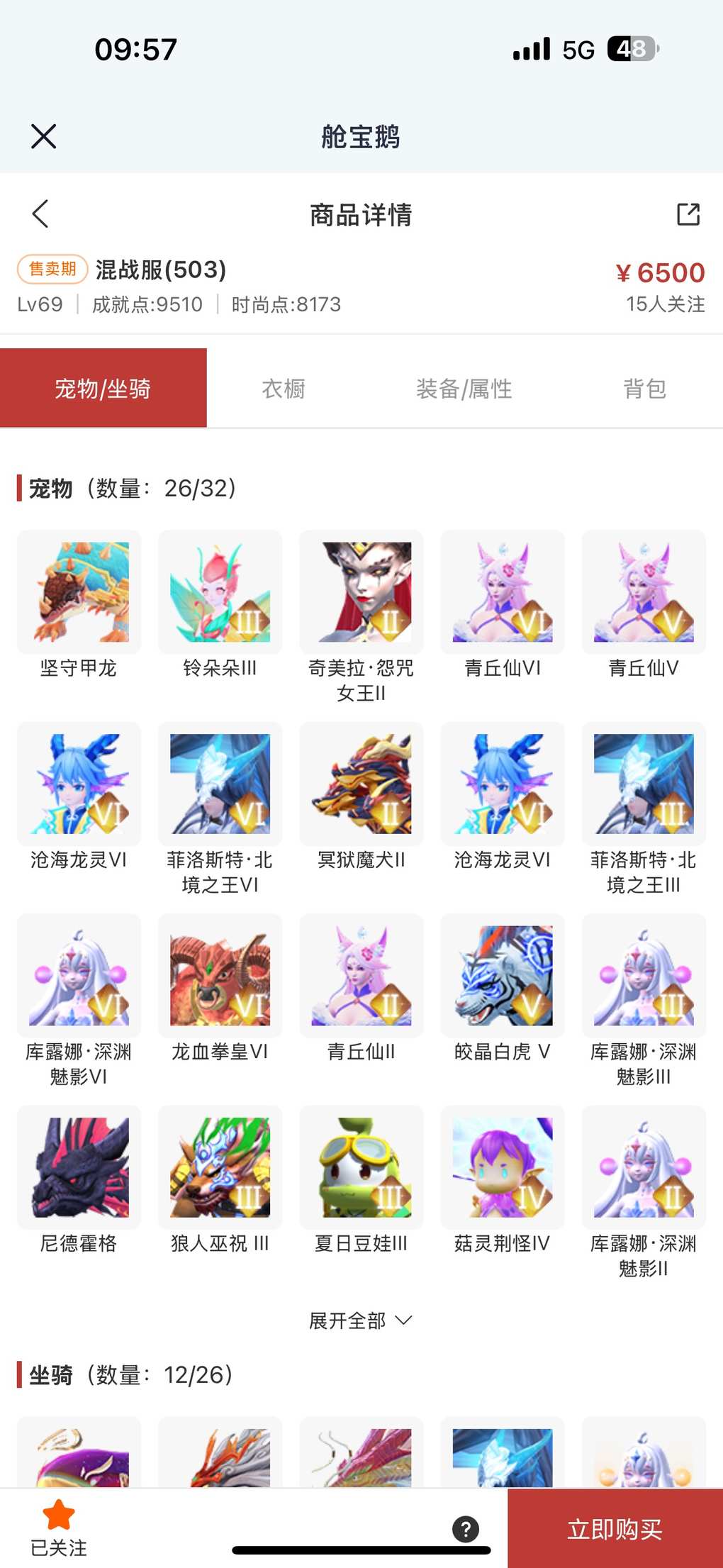This screenshot has height=1568, width=723.
Task: Close the 舱宝鹅 page
Action: coord(43,136)
